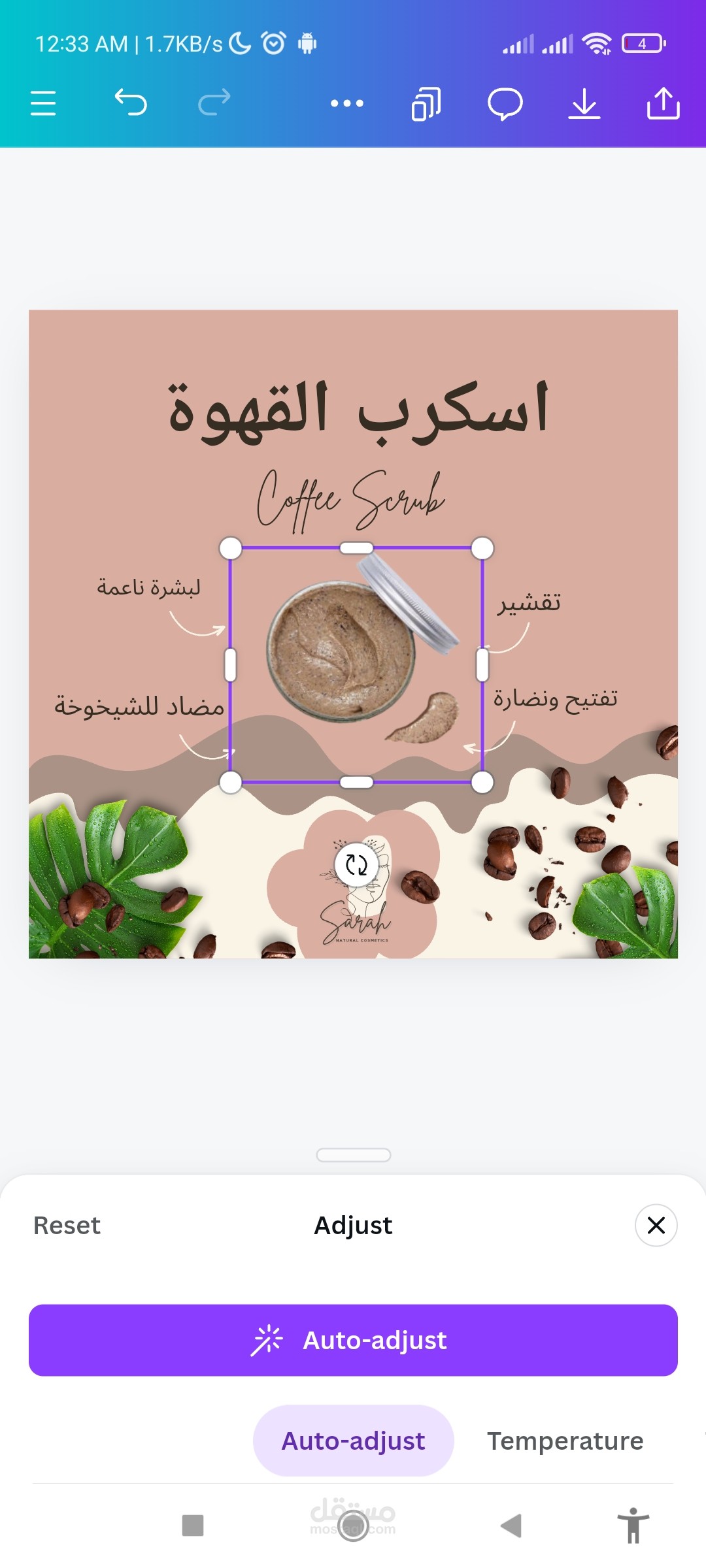
Task: Redo the last edit
Action: (214, 103)
